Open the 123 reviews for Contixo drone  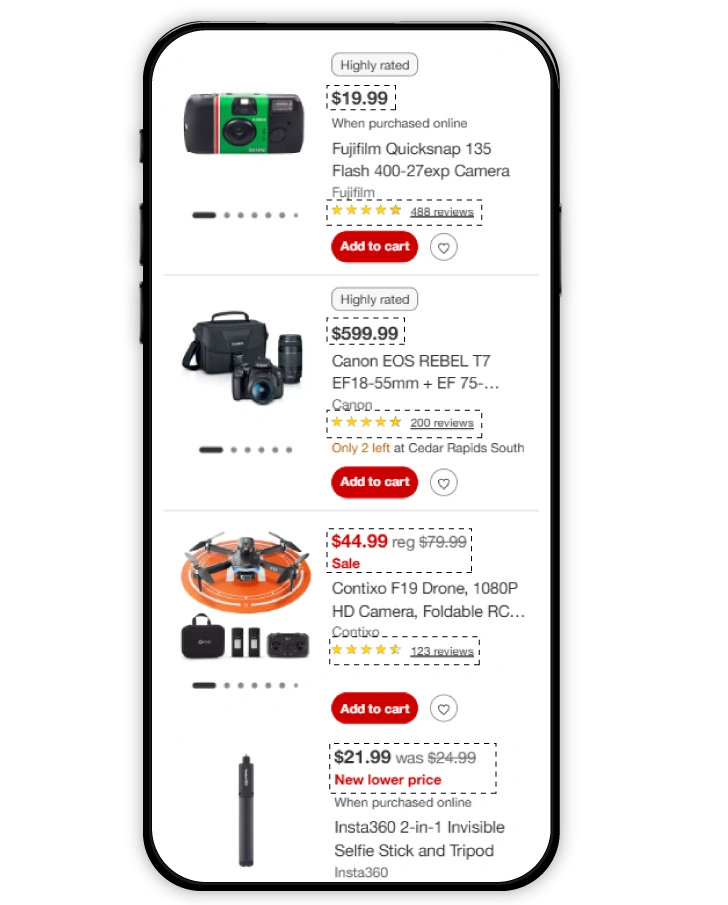click(442, 651)
